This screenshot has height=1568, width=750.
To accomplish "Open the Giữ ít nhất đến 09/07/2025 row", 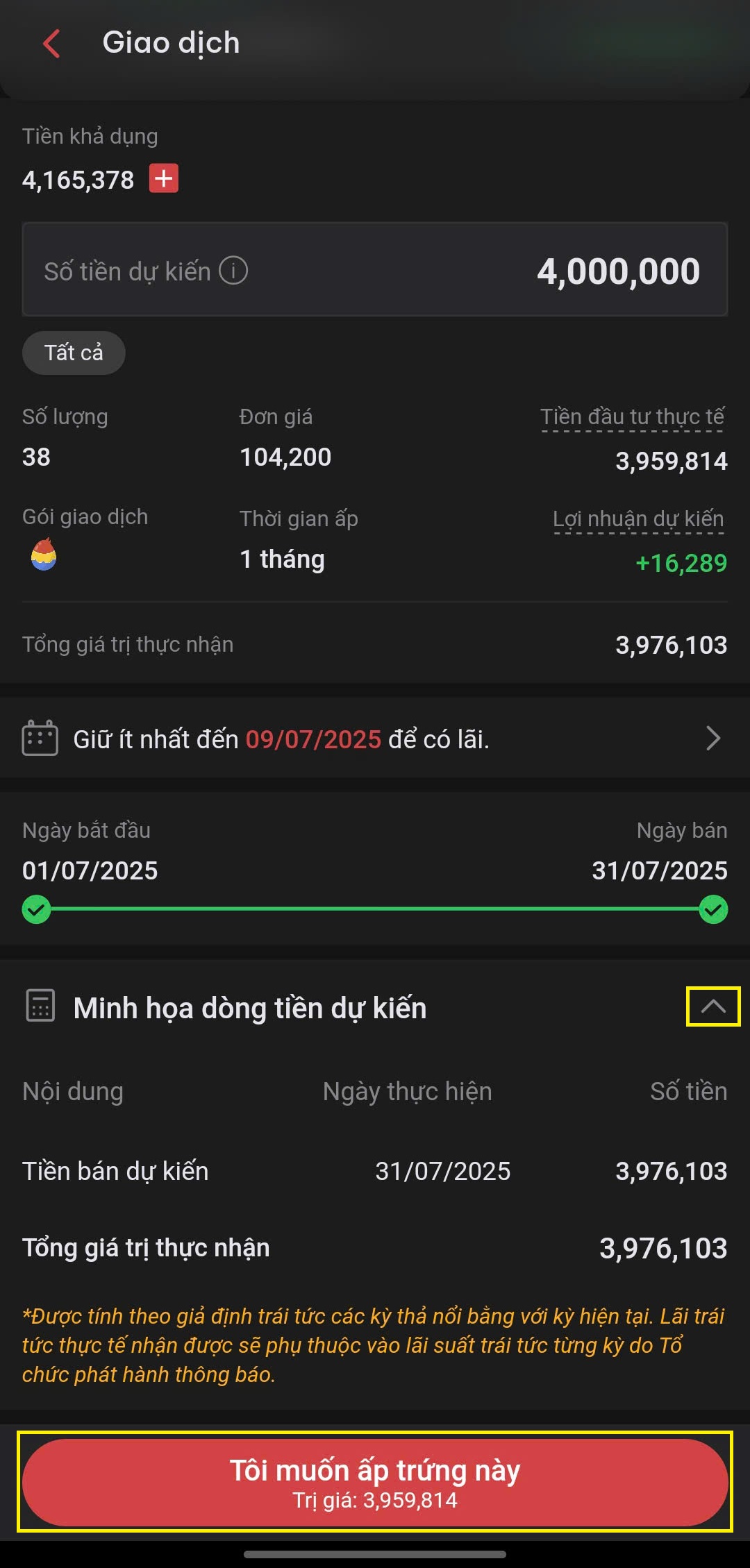I will point(375,739).
